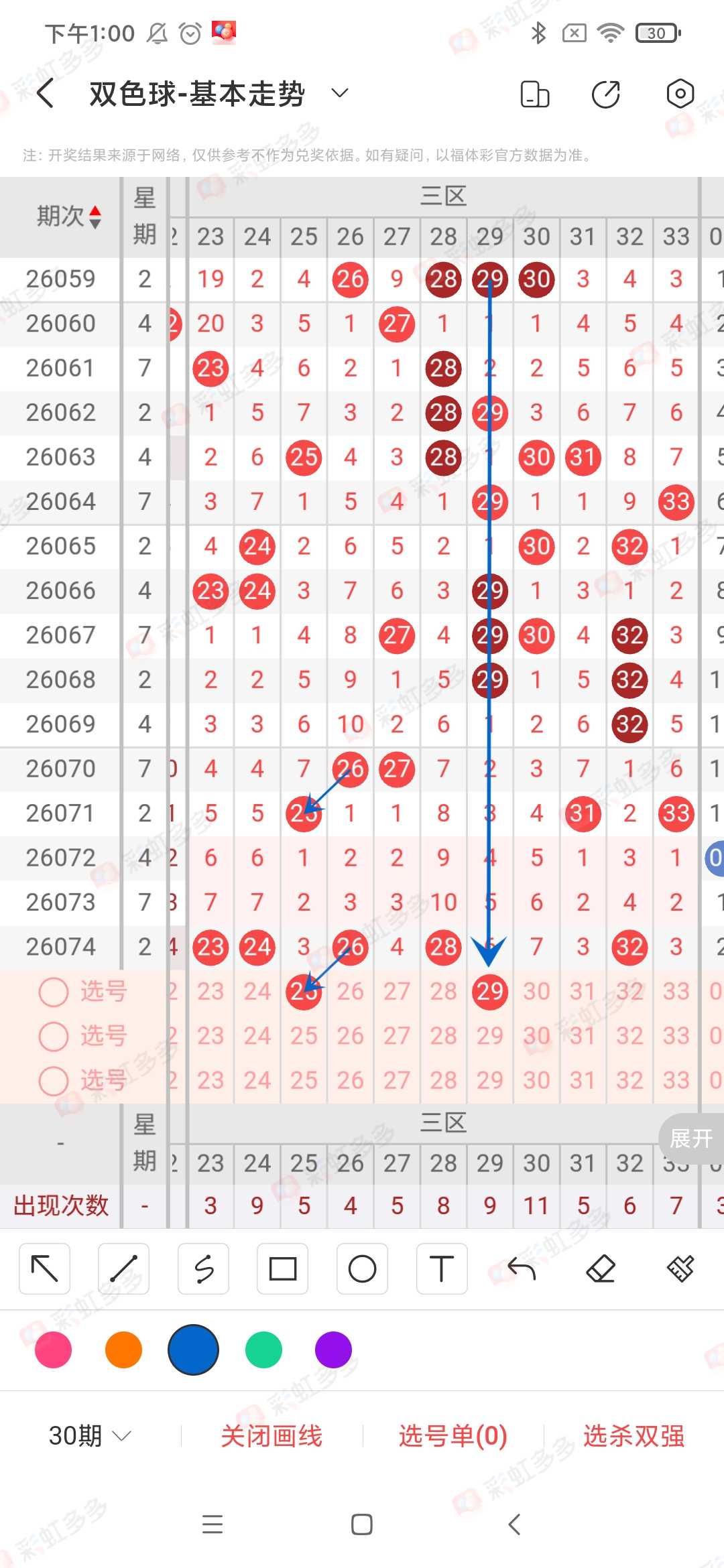Pick the rectangle shape tool
Image resolution: width=724 pixels, height=1568 pixels.
coord(283,1268)
